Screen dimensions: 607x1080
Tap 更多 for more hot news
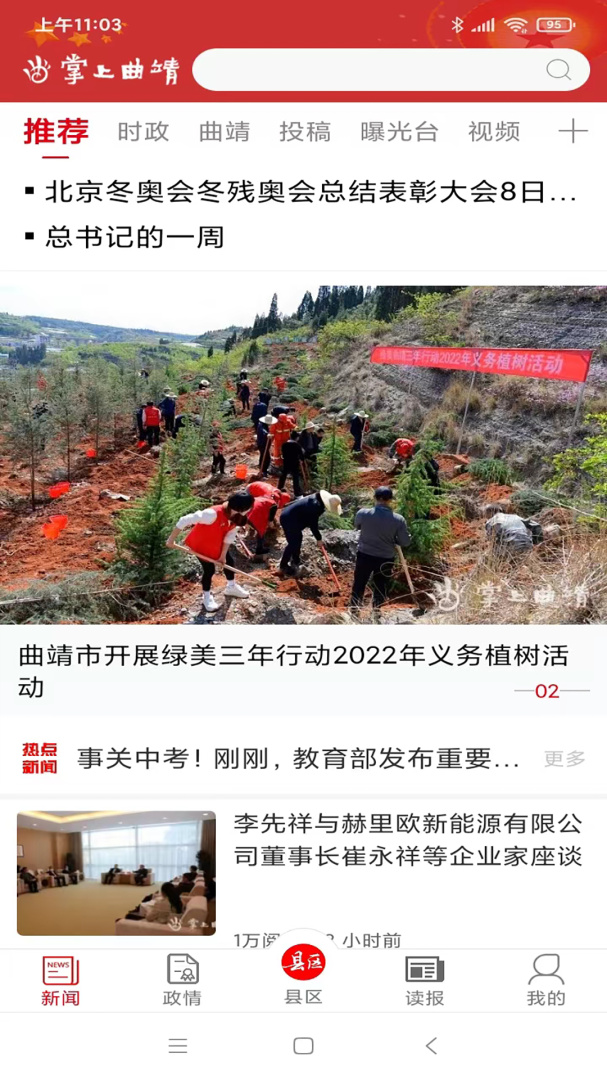tap(564, 759)
